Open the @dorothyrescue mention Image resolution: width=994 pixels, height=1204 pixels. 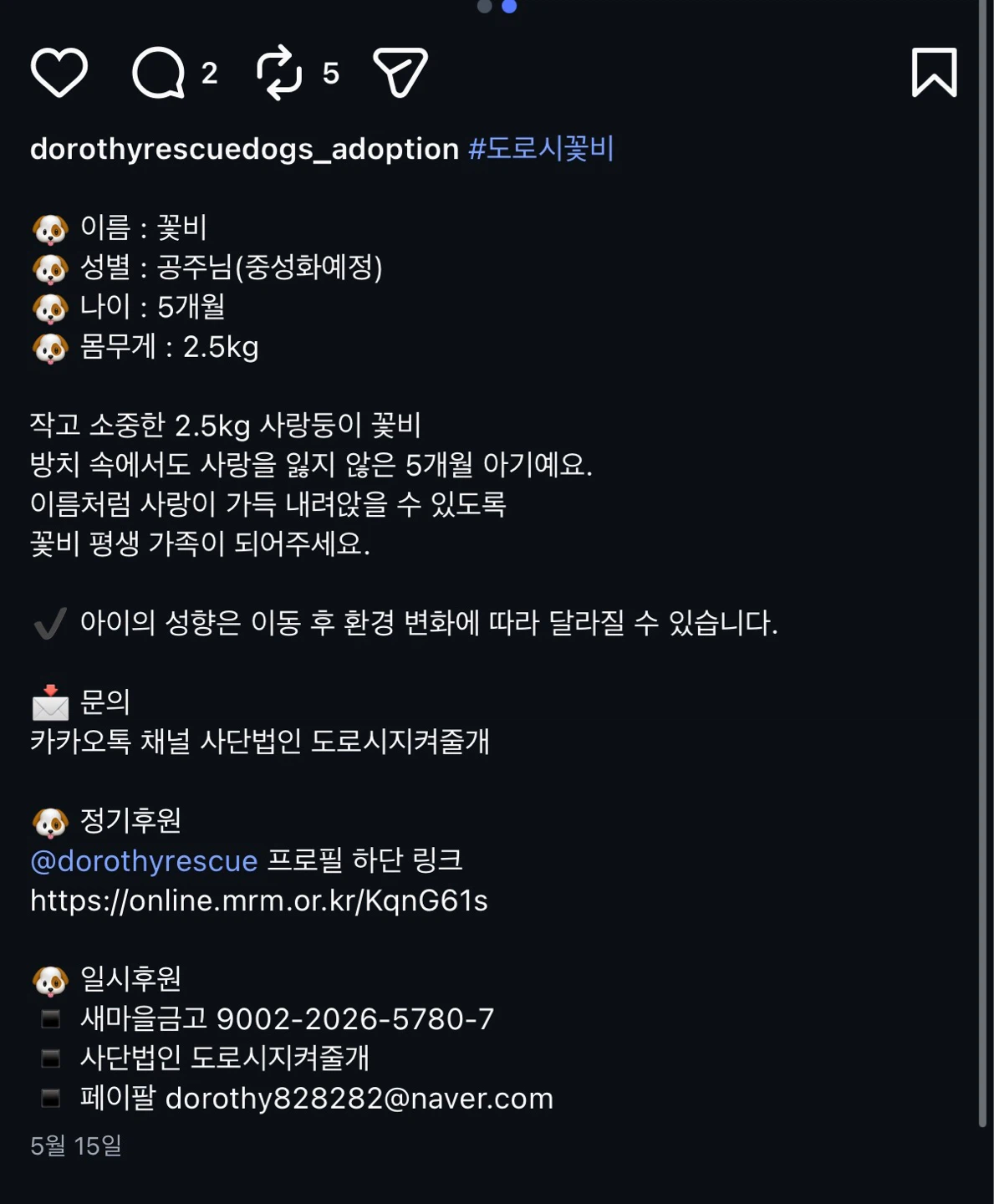[144, 860]
